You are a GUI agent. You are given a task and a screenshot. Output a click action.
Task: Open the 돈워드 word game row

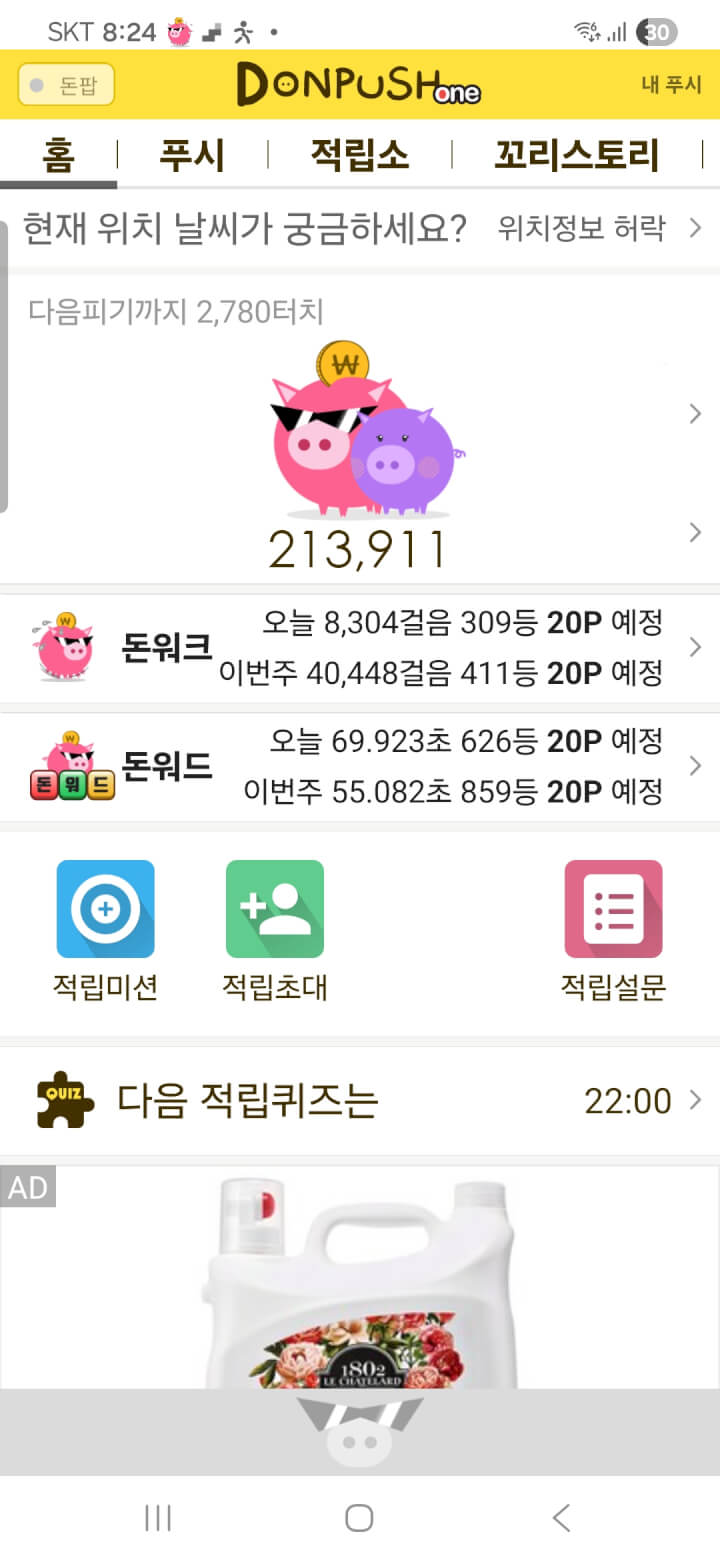tap(360, 767)
